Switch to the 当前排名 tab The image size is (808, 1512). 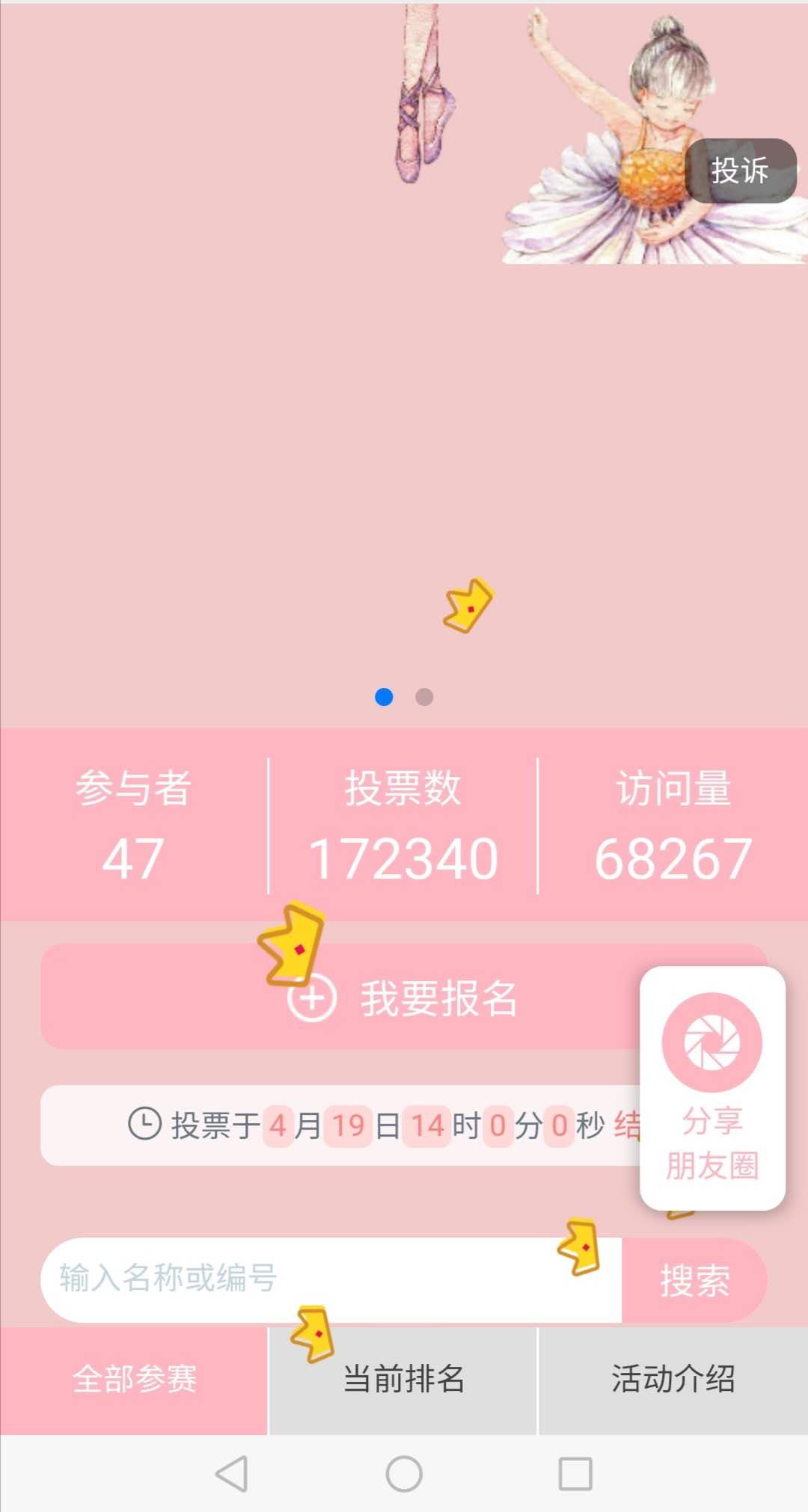click(x=403, y=1380)
